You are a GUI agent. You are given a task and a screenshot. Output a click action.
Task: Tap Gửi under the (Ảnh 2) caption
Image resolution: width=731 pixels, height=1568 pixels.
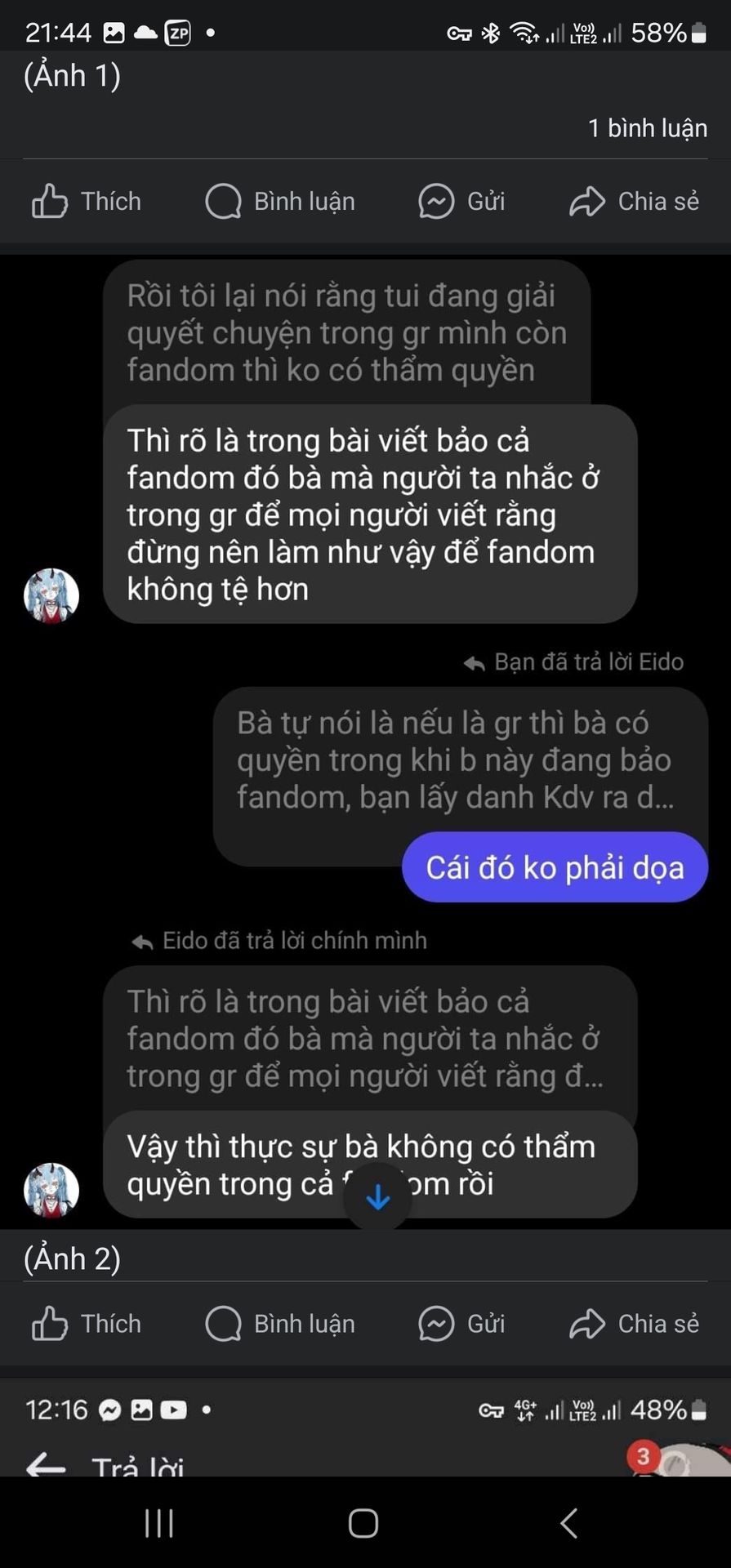tap(461, 1324)
